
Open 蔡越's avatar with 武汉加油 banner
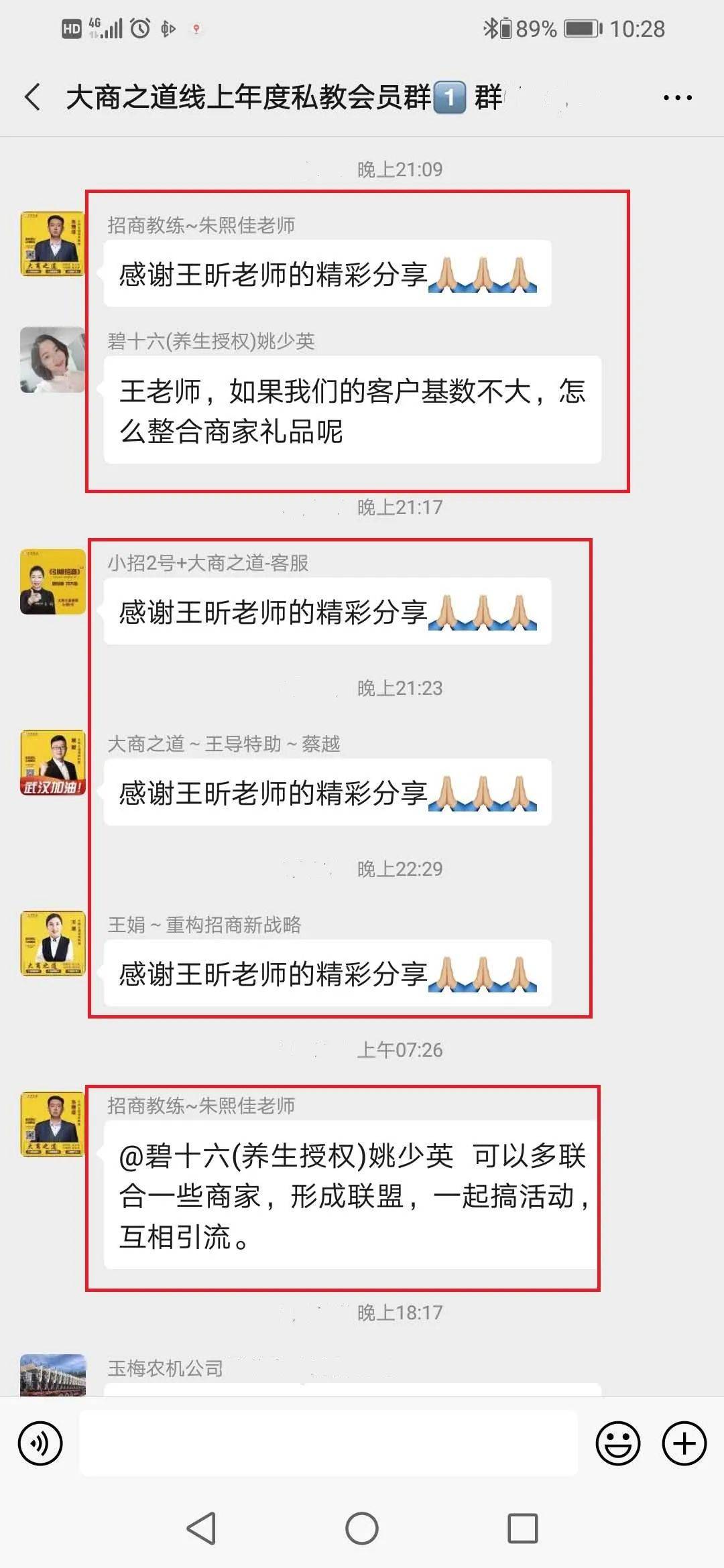pyautogui.click(x=53, y=763)
